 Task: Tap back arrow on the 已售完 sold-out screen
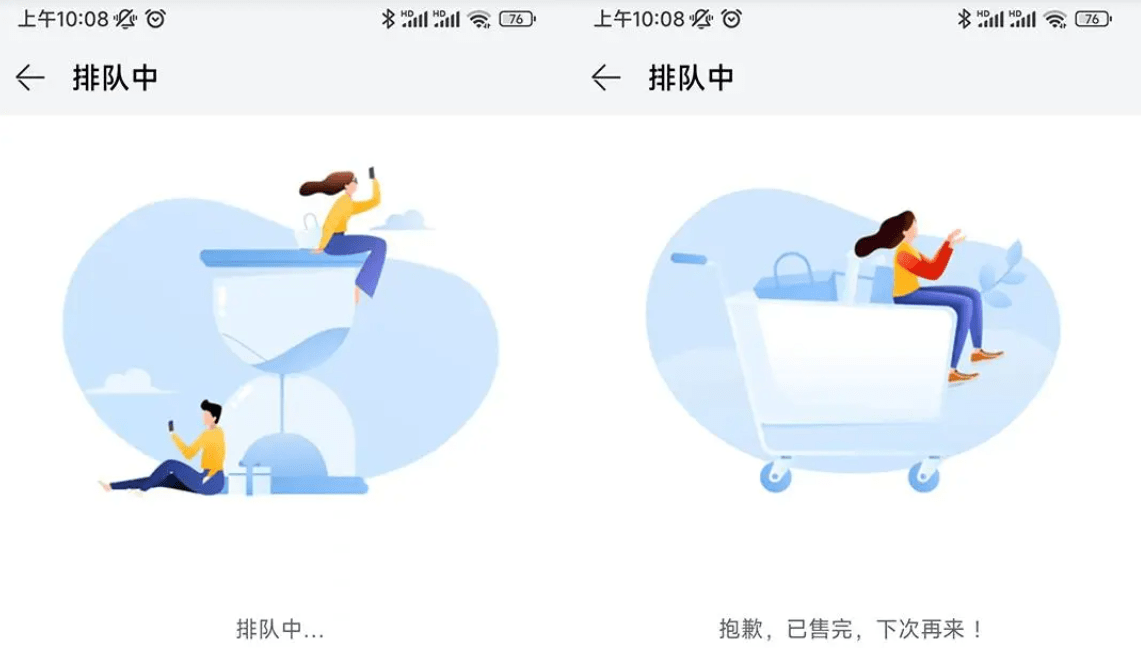pos(606,78)
